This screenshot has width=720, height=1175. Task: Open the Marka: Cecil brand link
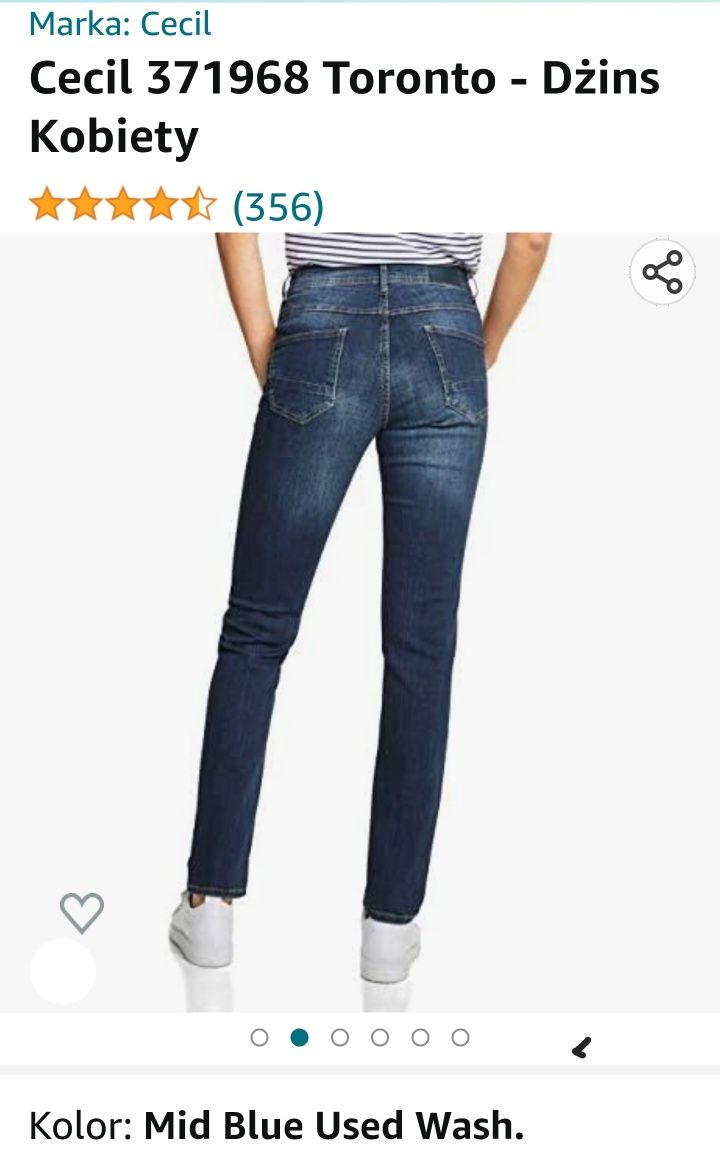(120, 23)
